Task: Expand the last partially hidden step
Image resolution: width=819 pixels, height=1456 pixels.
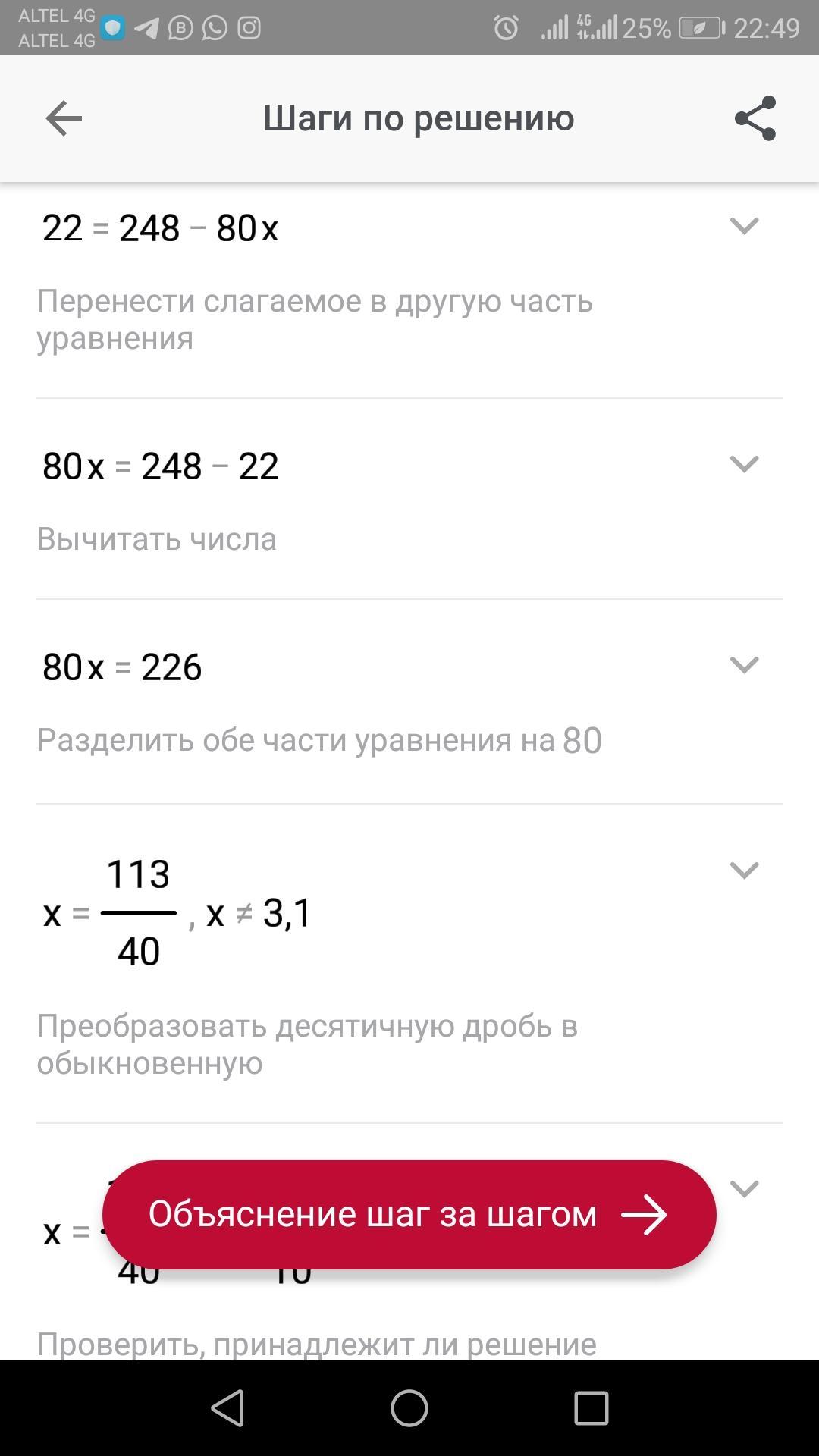Action: tap(744, 1189)
